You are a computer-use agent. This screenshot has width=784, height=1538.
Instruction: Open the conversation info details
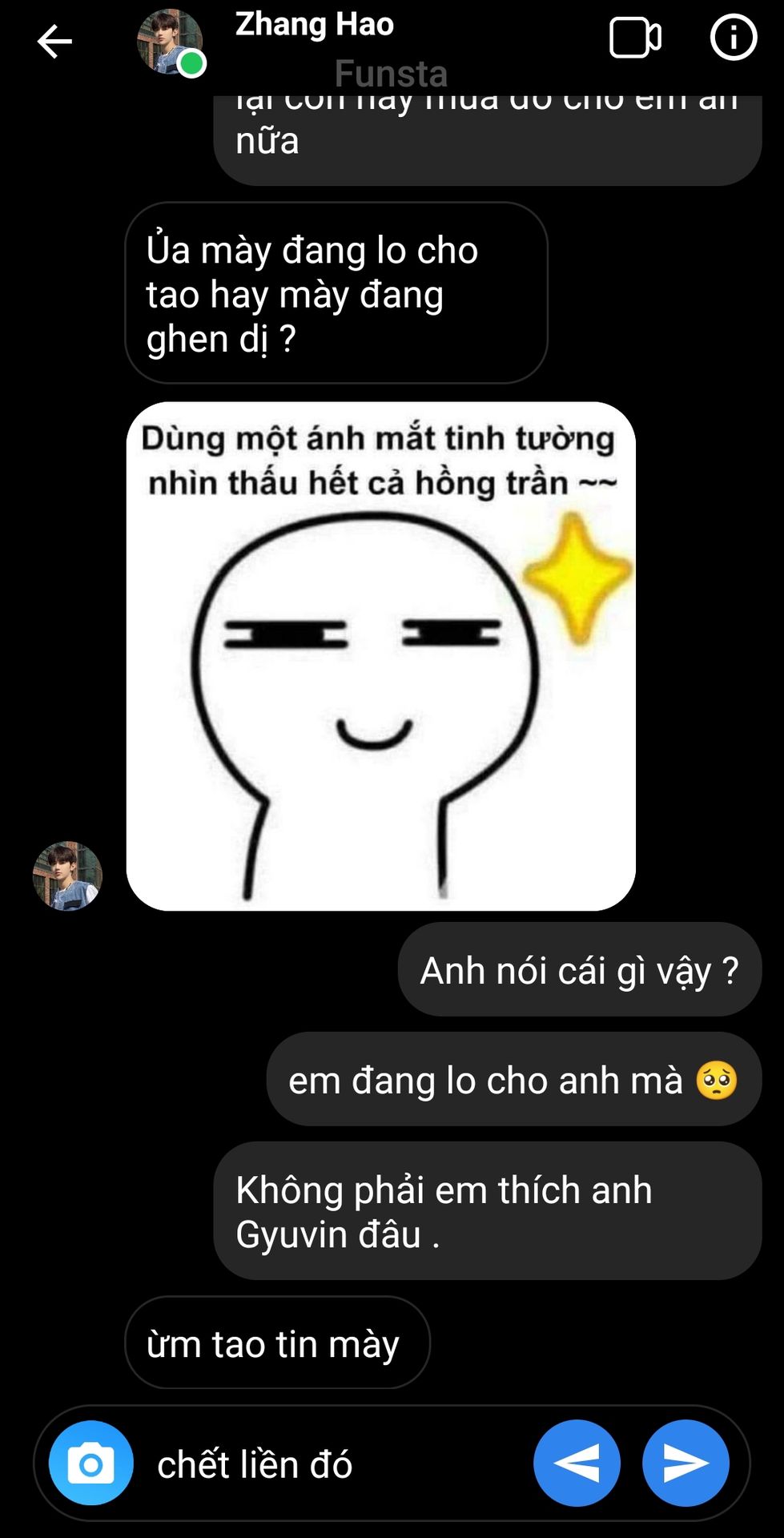[733, 37]
